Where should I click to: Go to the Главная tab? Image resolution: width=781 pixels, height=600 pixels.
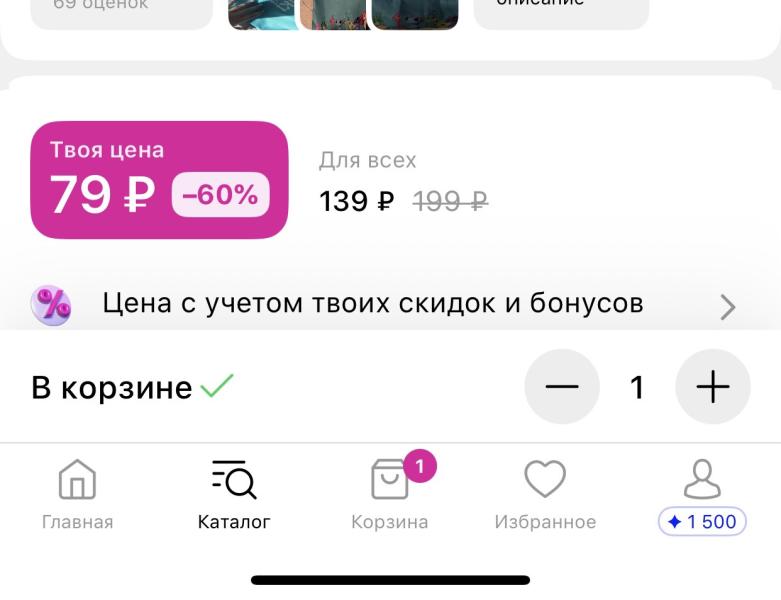point(77,495)
